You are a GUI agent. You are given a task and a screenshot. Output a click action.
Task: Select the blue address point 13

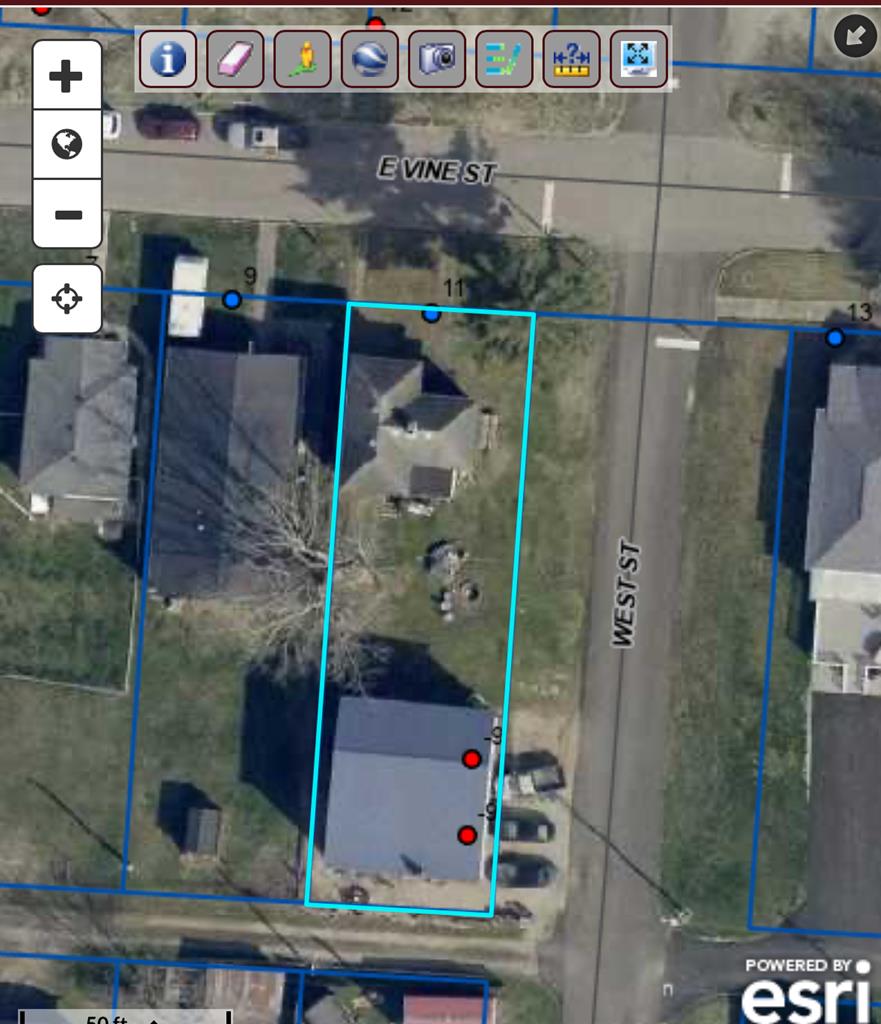click(835, 338)
